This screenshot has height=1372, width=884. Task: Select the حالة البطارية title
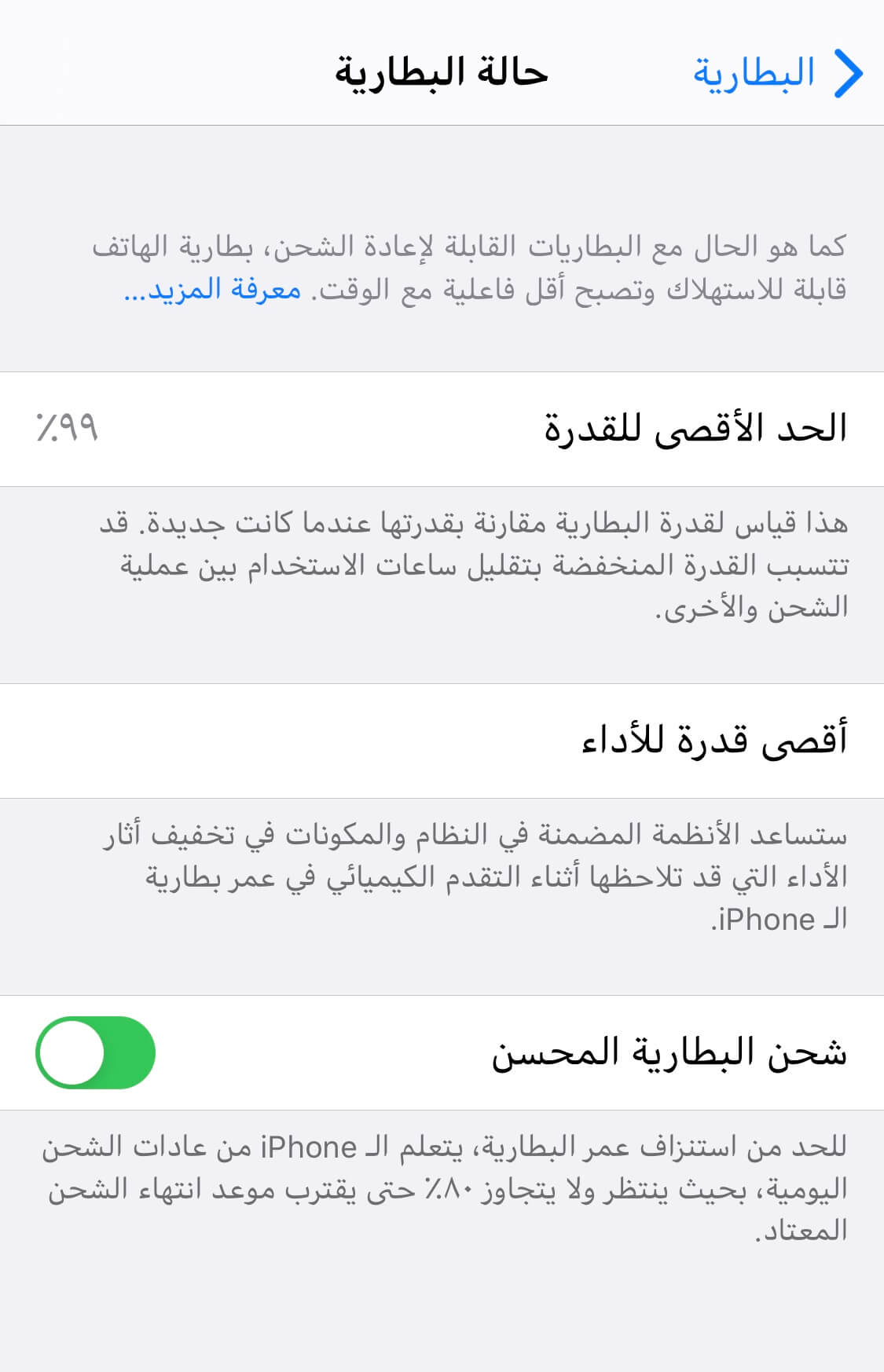442,74
